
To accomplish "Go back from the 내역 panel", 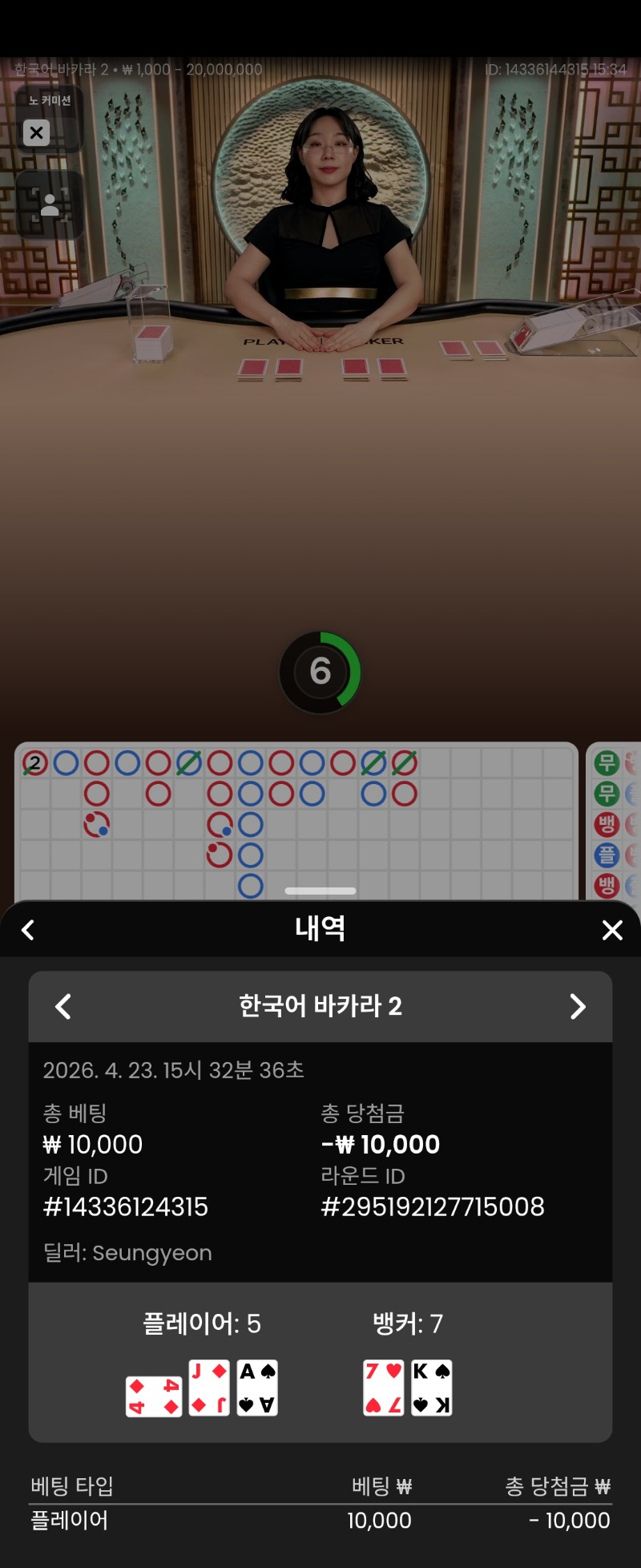I will 28,930.
